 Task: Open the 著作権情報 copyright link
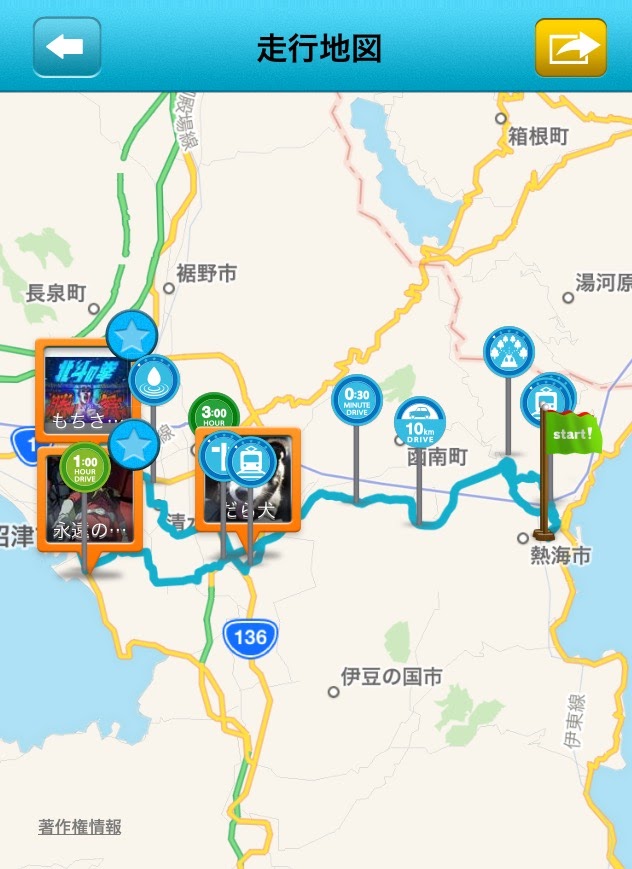coord(80,827)
